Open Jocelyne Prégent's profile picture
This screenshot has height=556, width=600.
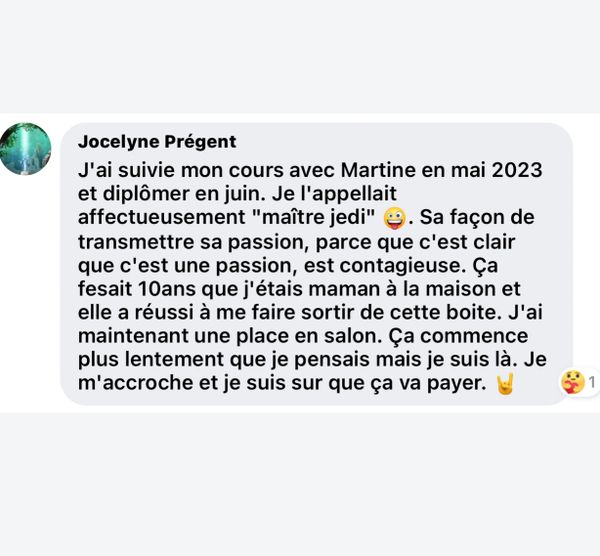(x=26, y=149)
